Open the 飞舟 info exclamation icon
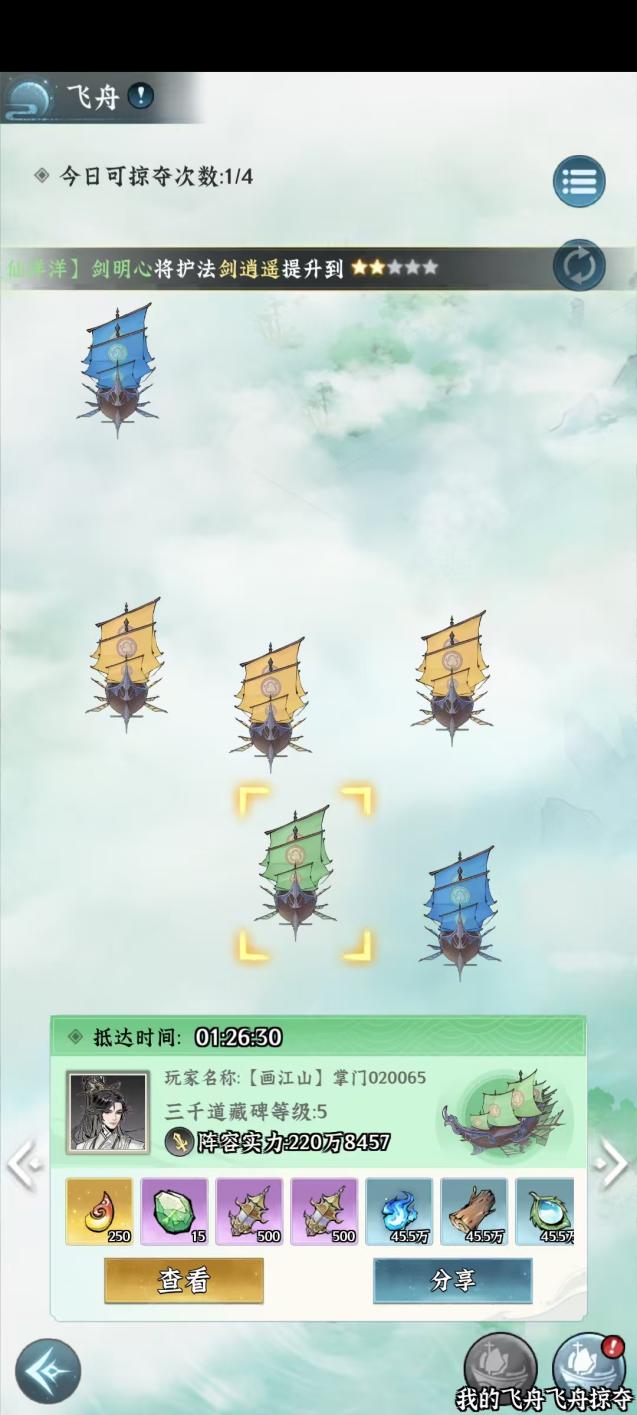 142,96
